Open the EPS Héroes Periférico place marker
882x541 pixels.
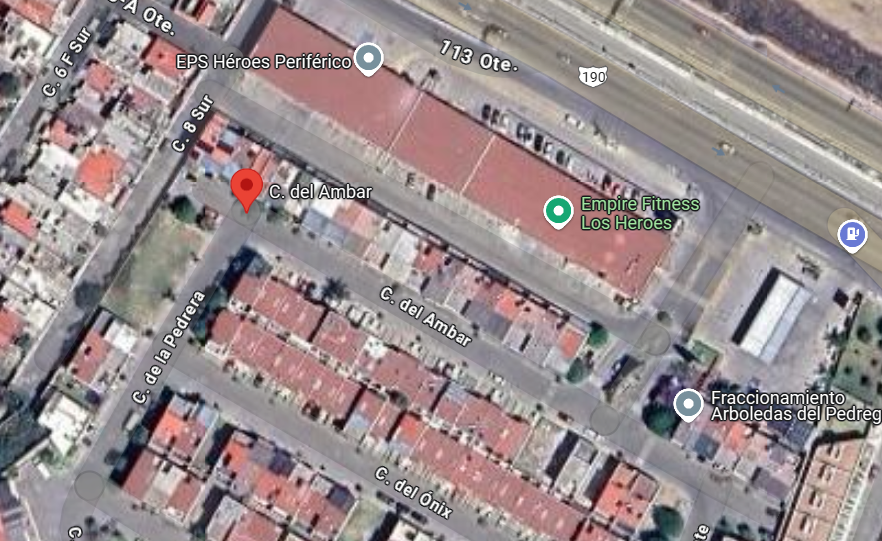click(369, 59)
